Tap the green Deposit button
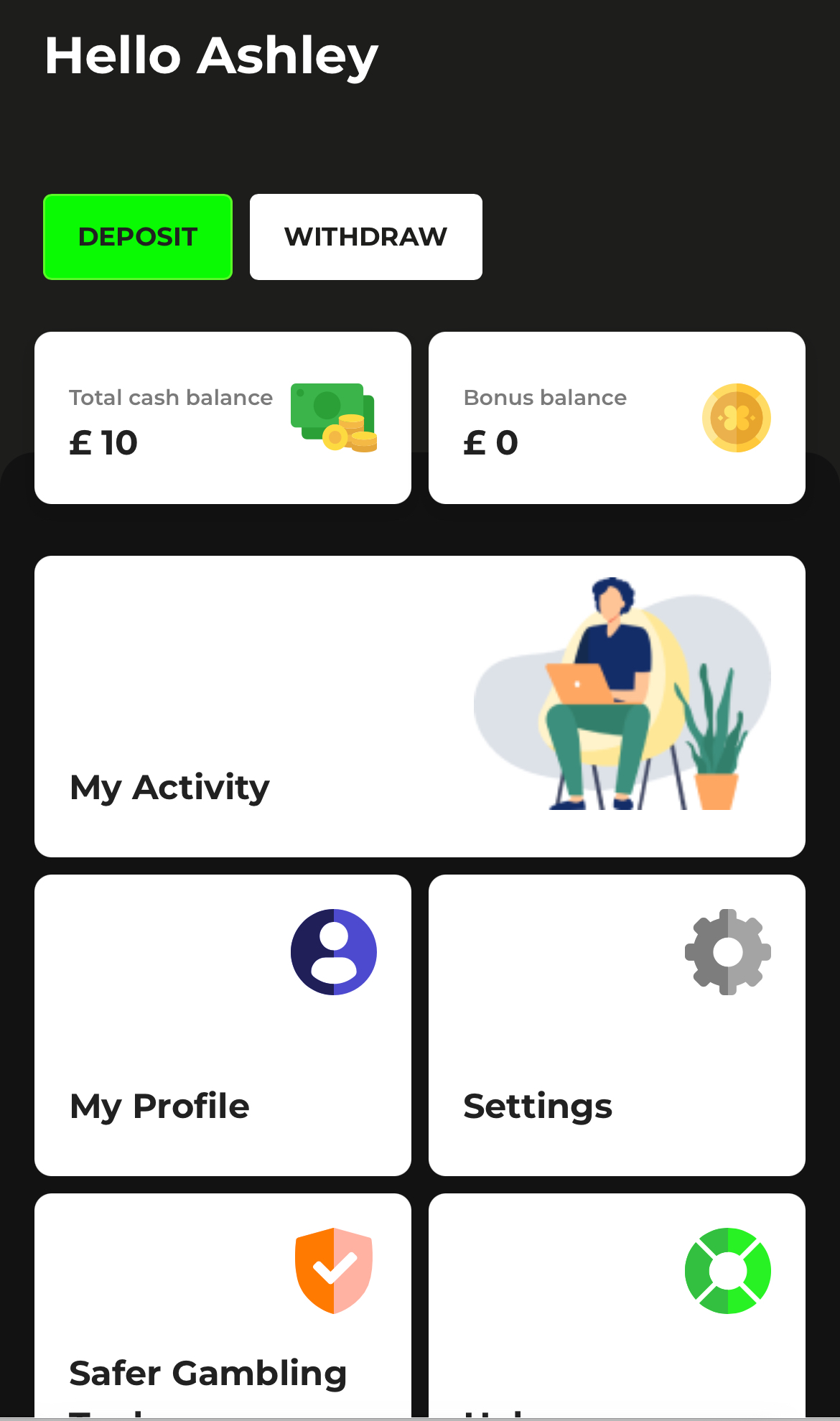This screenshot has width=840, height=1421. 138,237
